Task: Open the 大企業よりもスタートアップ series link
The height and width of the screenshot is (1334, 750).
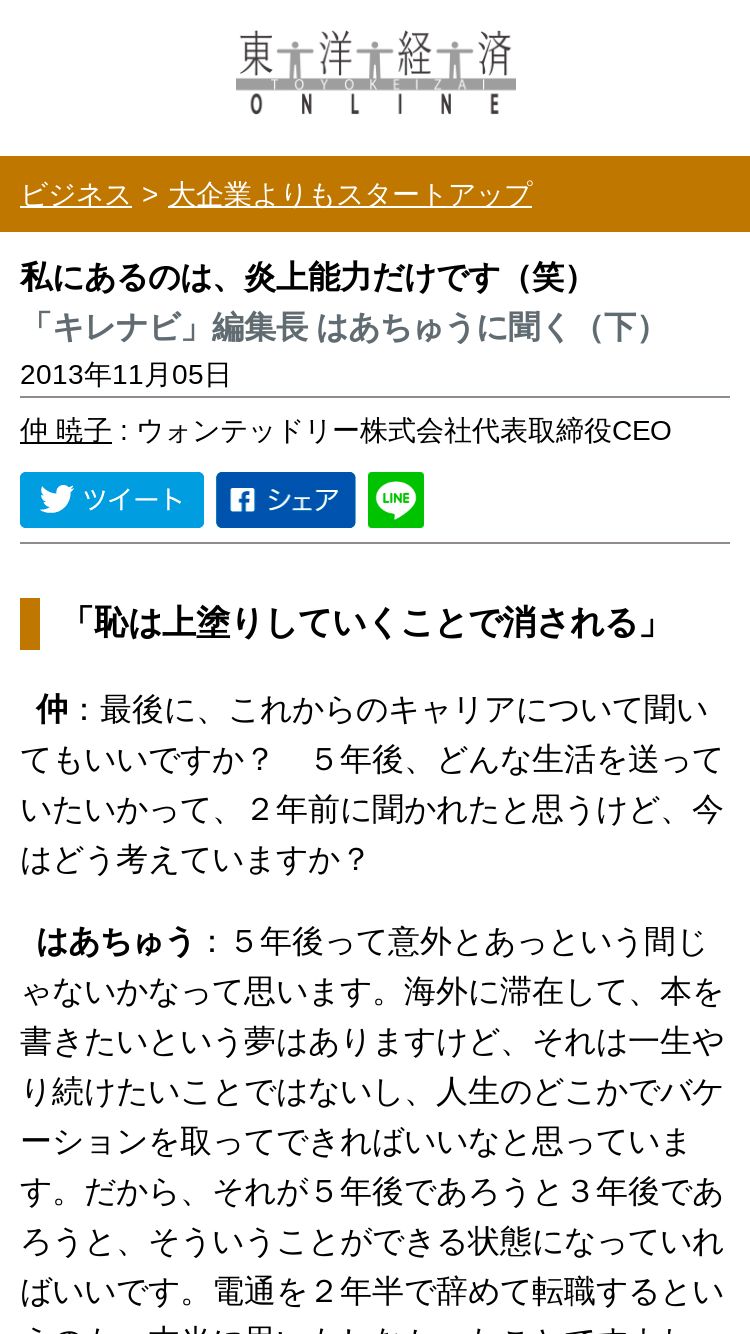Action: coord(350,194)
